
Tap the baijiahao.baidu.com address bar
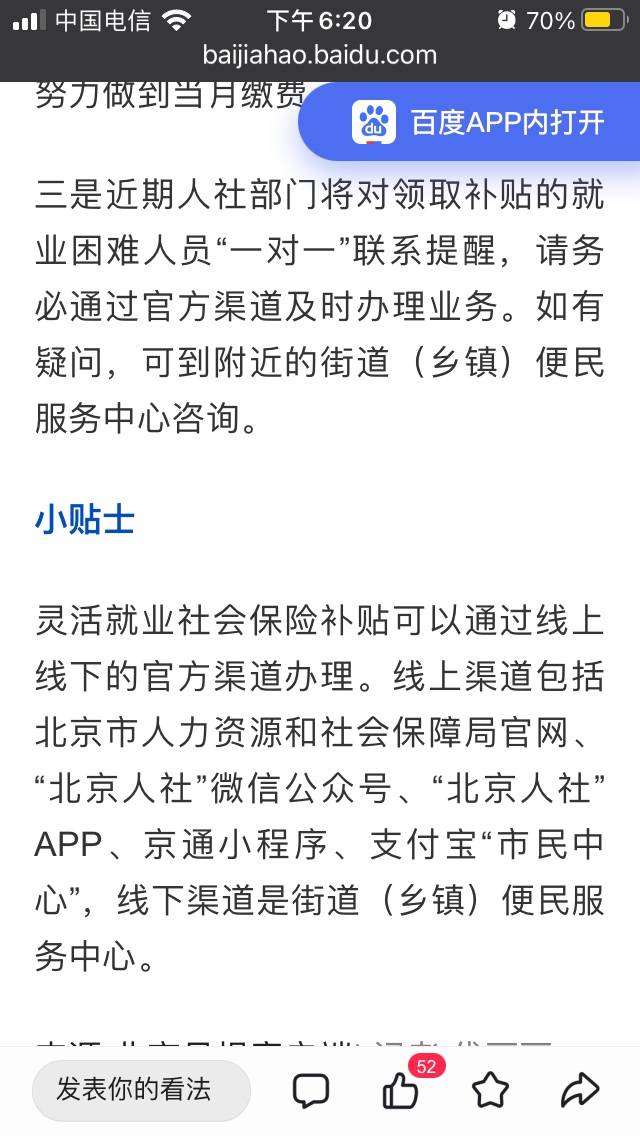pos(320,55)
